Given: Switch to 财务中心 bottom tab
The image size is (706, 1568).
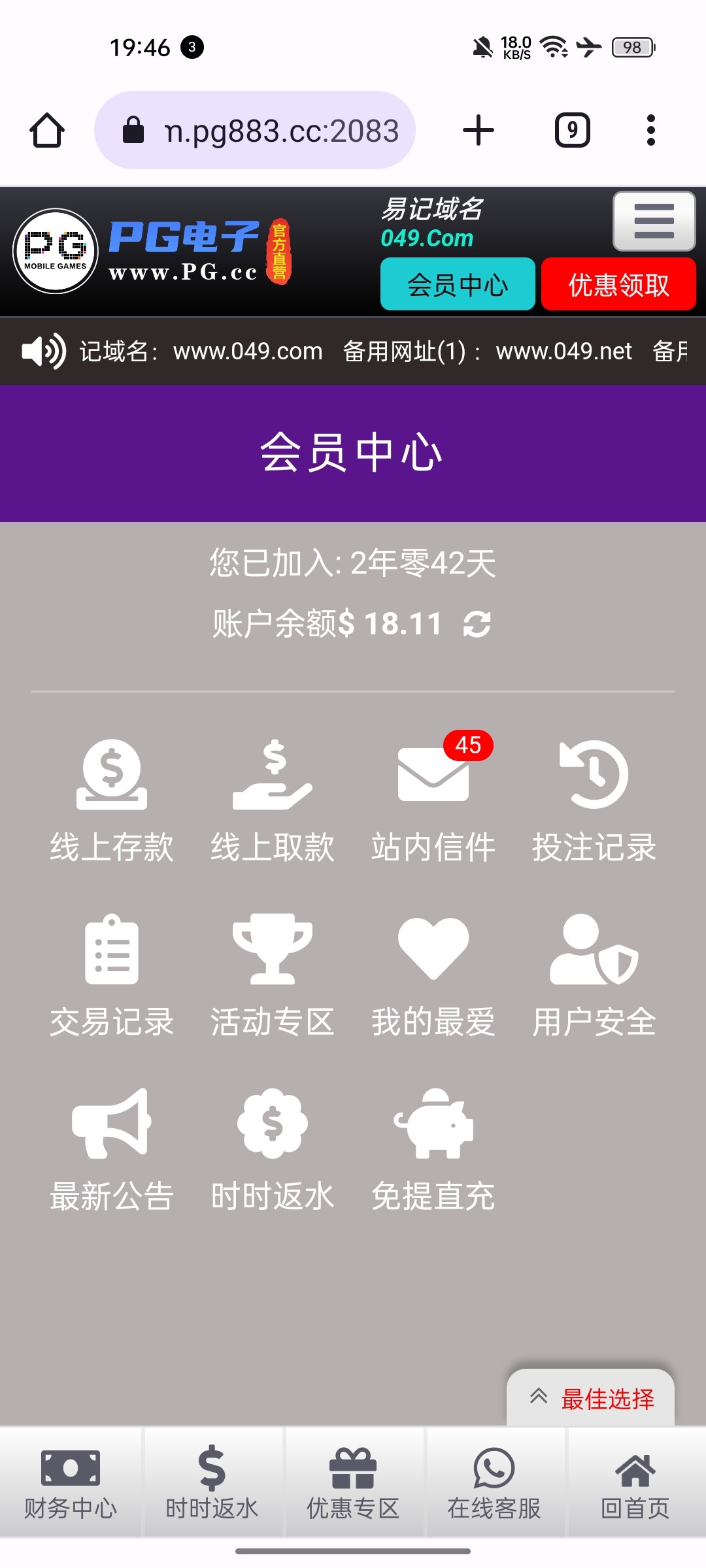Looking at the screenshot, I should coord(71,1482).
